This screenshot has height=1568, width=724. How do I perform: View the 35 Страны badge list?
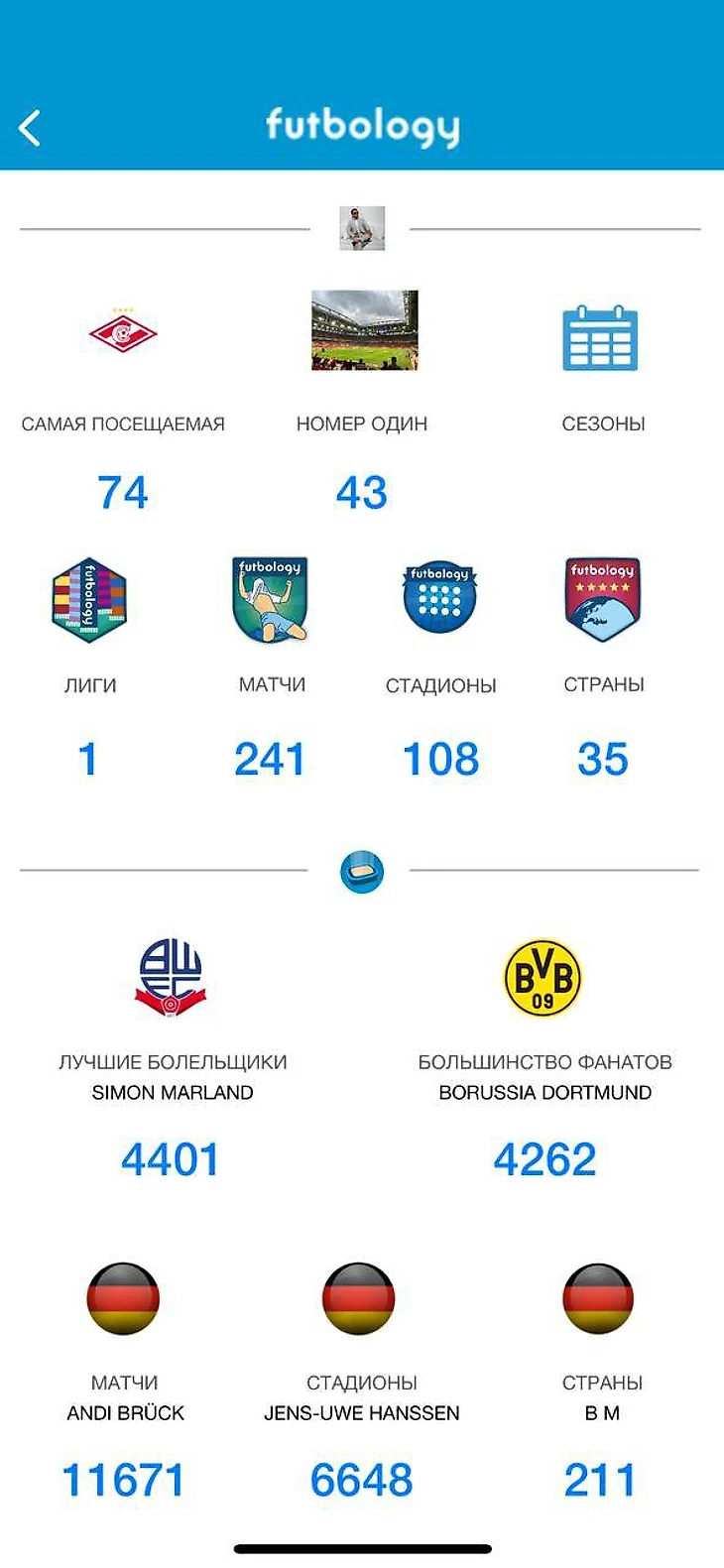click(x=602, y=599)
